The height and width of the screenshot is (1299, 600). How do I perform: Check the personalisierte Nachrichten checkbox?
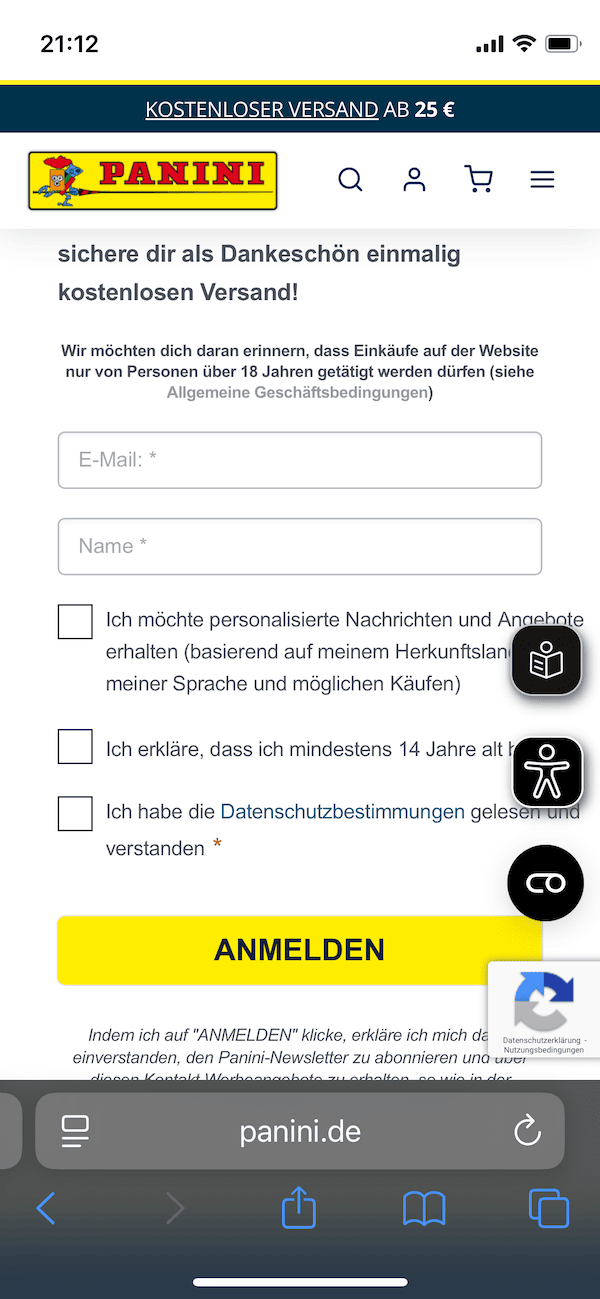[x=75, y=621]
